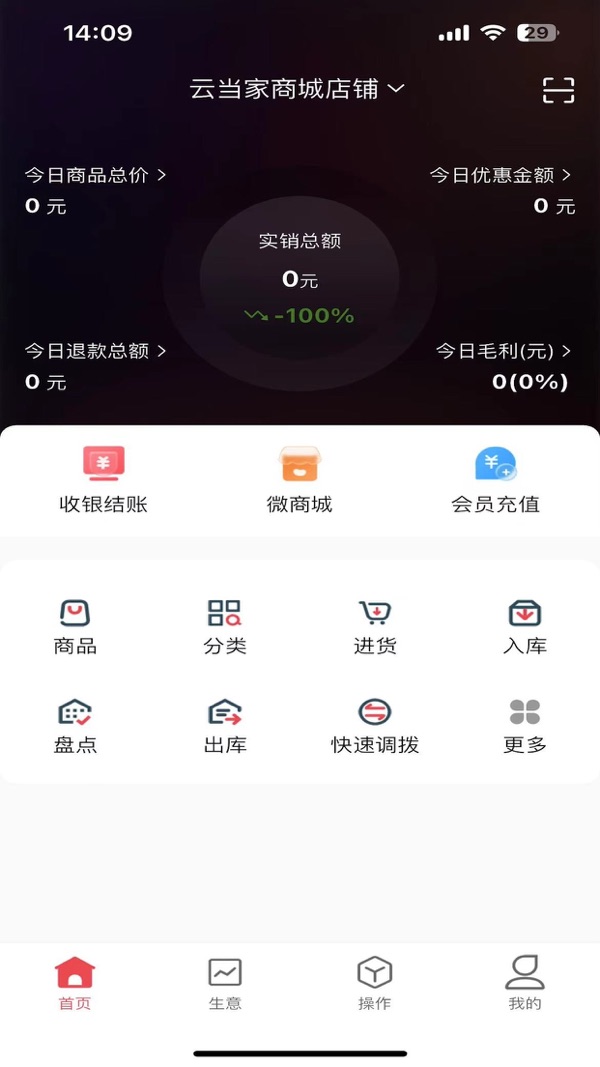Image resolution: width=600 pixels, height=1067 pixels.
Task: Open the 商品 products section
Action: pyautogui.click(x=75, y=626)
